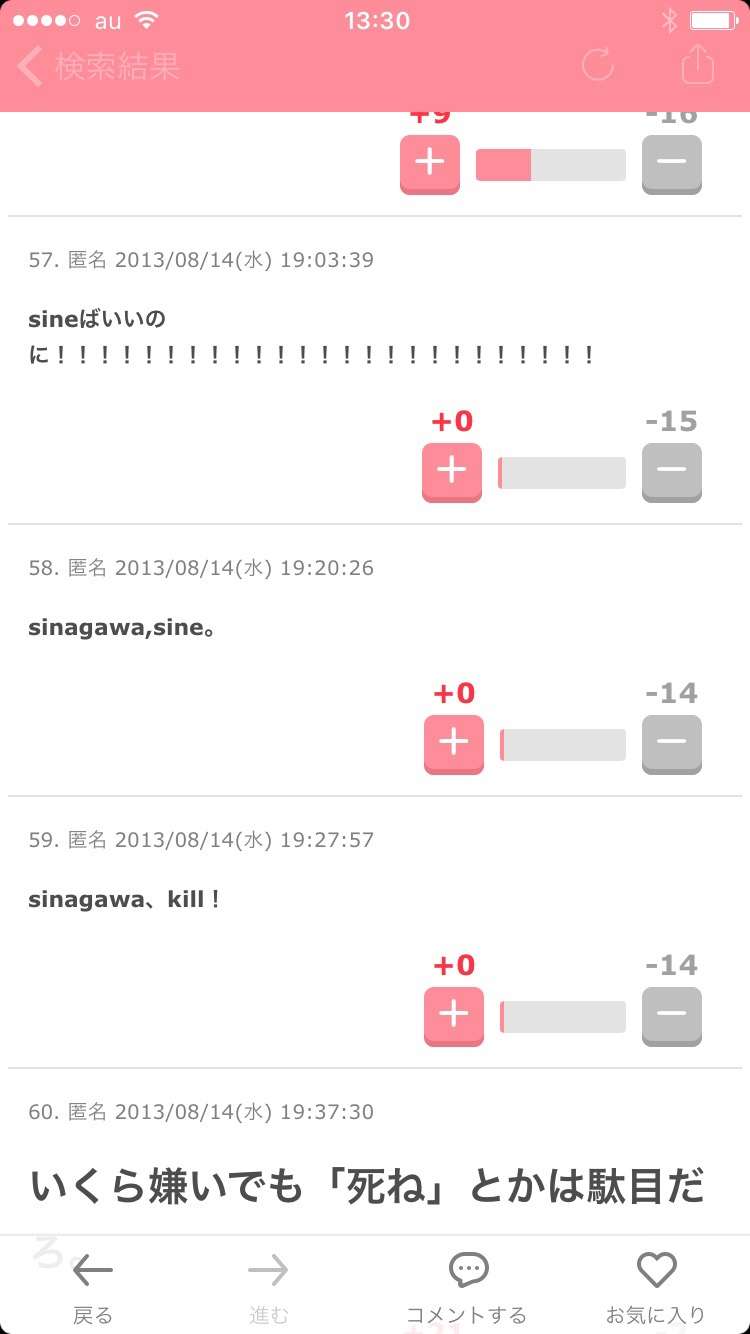Tap minus on comment 58
Image resolution: width=750 pixels, height=1334 pixels.
click(672, 745)
